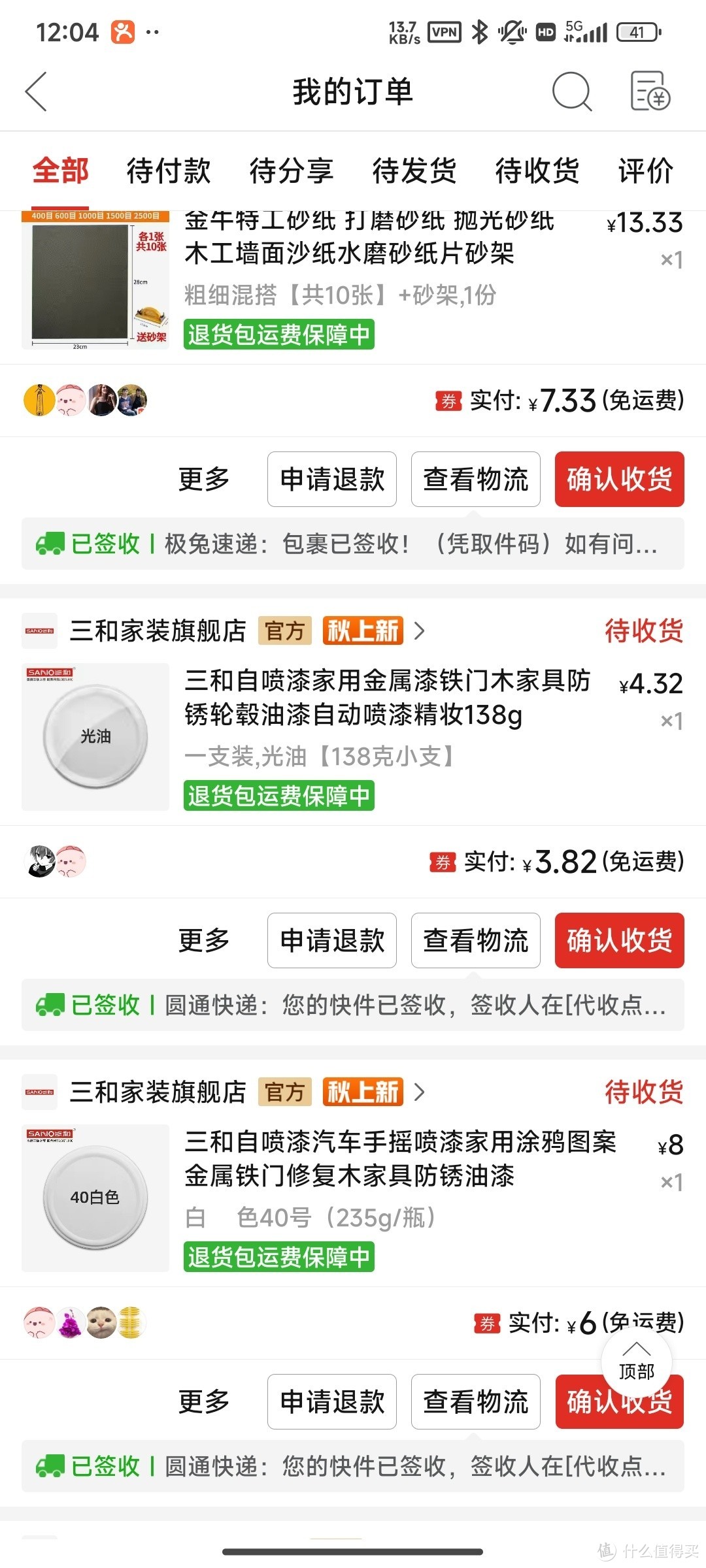
Task: Switch to 待发货 tab
Action: coord(414,171)
